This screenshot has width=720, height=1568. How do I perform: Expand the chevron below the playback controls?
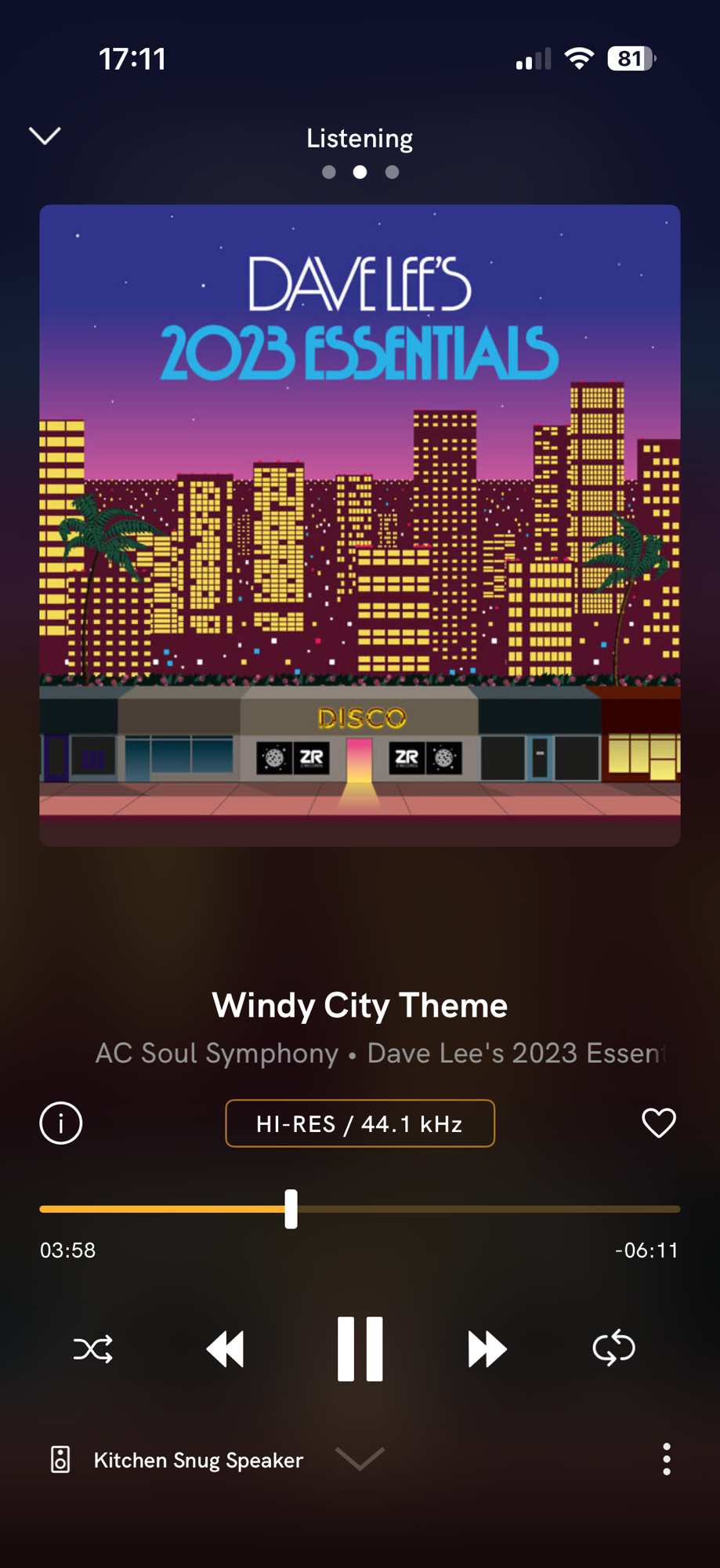360,1458
